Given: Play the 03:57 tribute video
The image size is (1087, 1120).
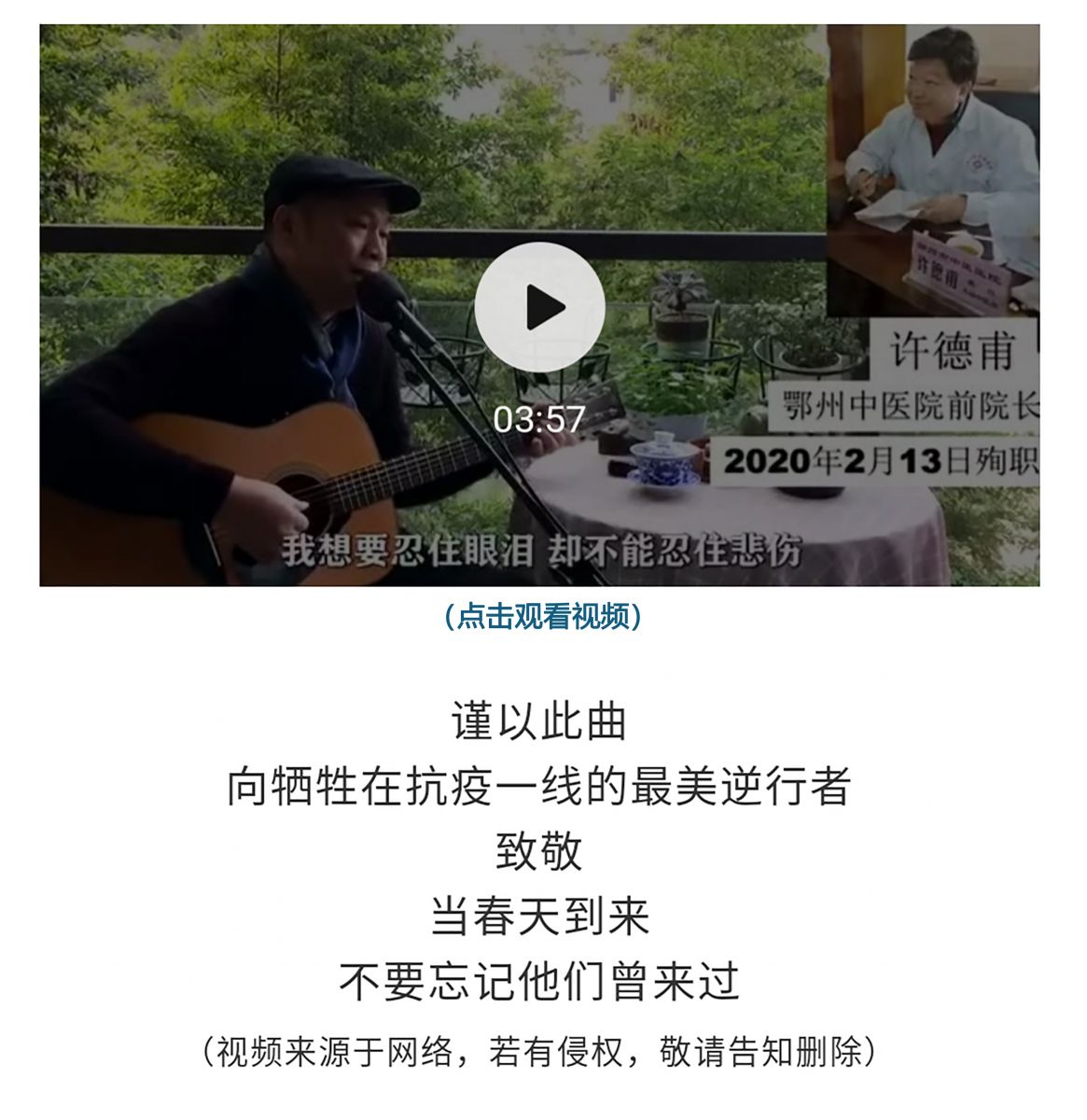Looking at the screenshot, I should 539,307.
